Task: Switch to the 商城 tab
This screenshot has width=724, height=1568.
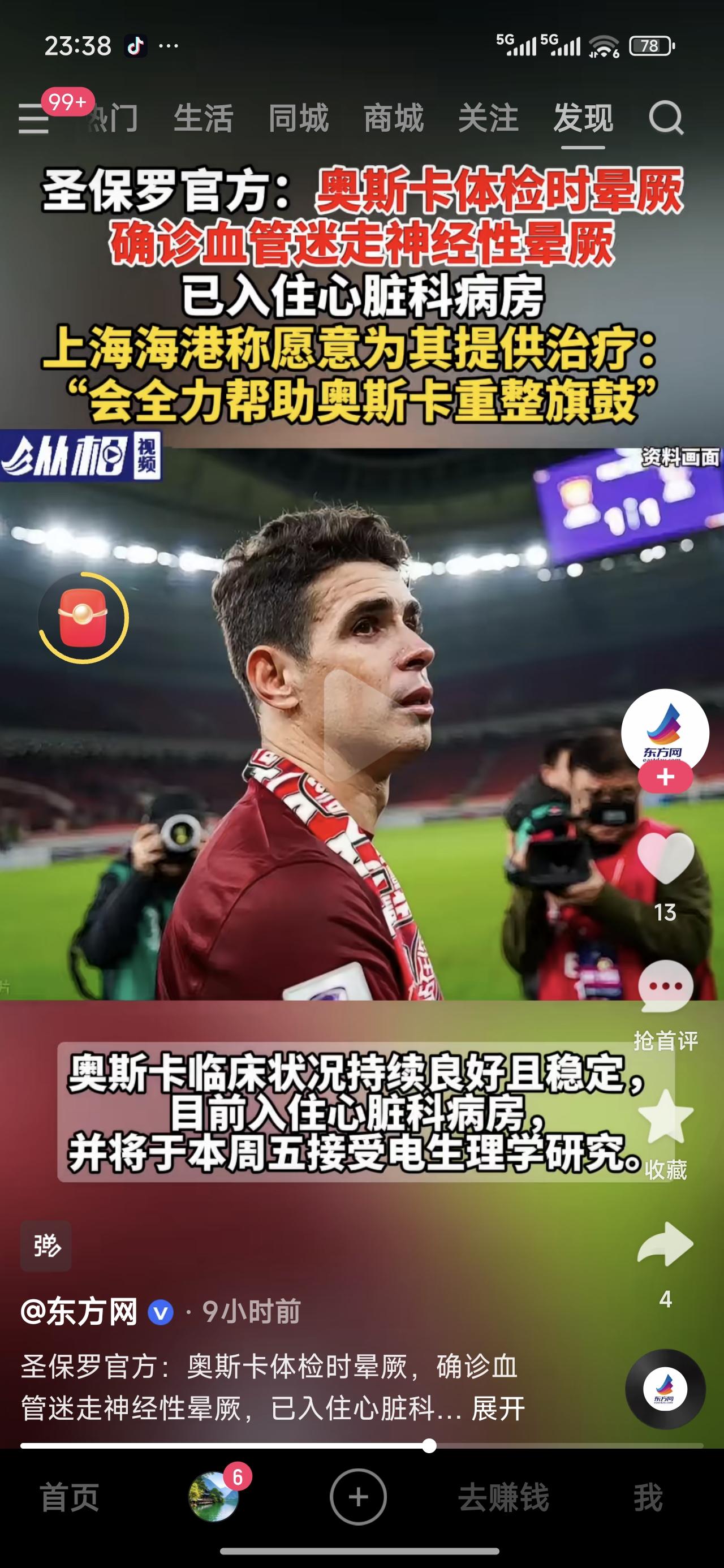Action: (x=395, y=120)
